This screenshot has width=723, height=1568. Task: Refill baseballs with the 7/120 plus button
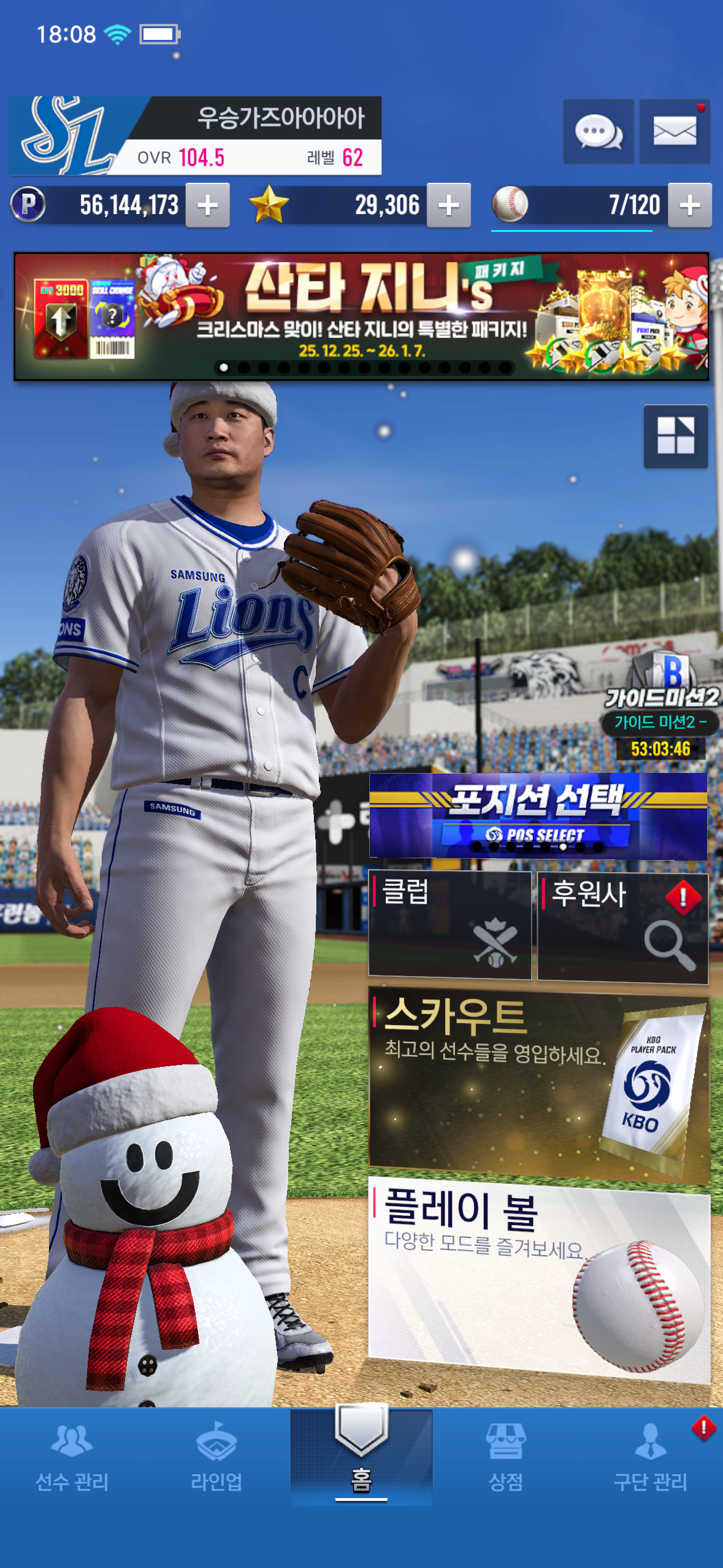[x=690, y=206]
